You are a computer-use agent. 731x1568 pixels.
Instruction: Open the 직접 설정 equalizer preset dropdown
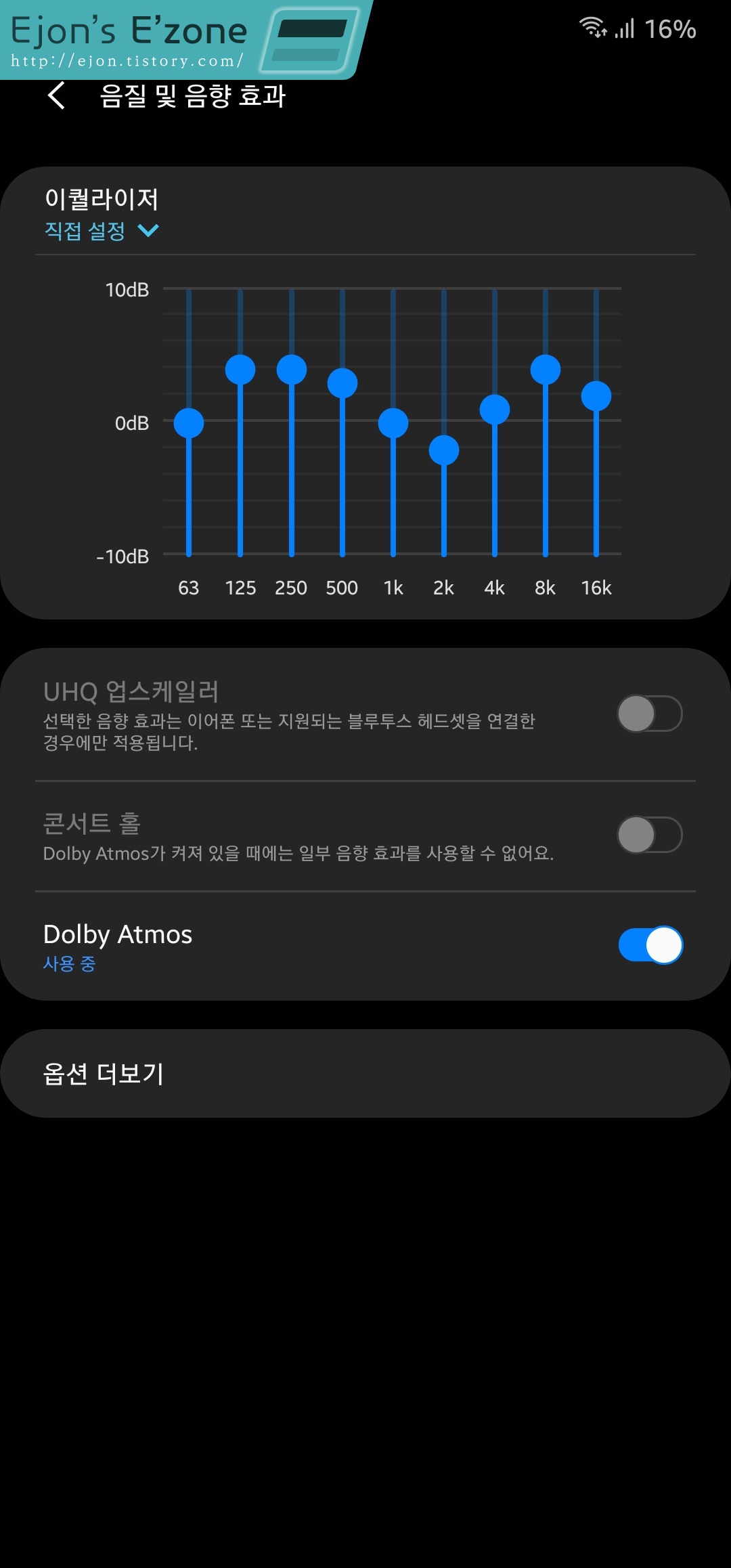point(102,231)
